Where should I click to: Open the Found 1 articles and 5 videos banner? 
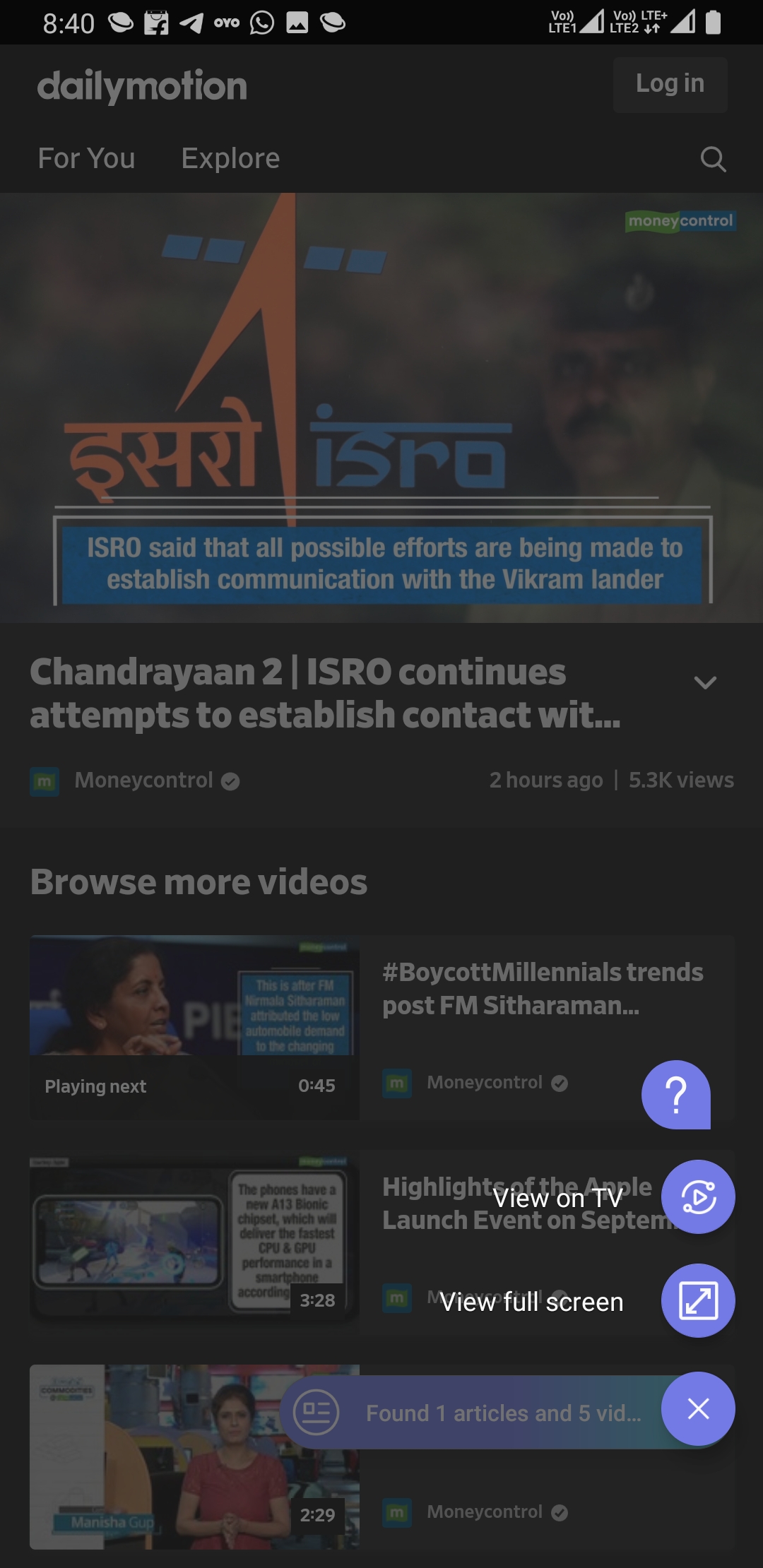coord(471,1413)
